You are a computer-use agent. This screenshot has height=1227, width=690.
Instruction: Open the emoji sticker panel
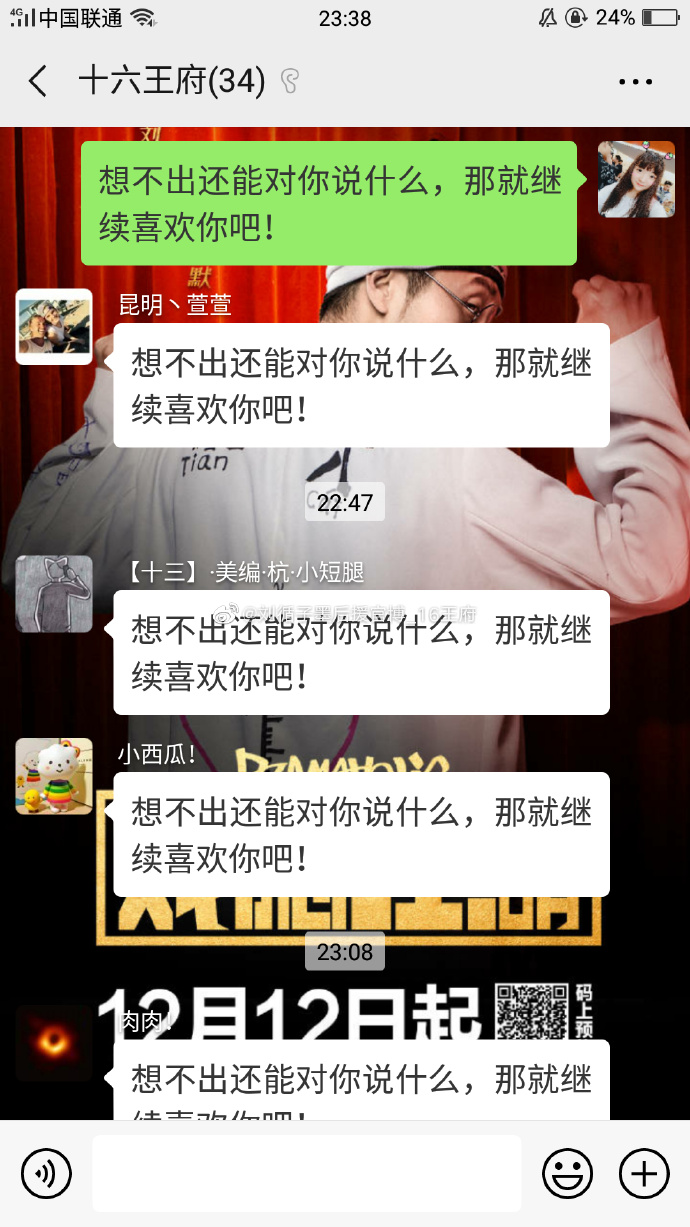coord(567,1173)
